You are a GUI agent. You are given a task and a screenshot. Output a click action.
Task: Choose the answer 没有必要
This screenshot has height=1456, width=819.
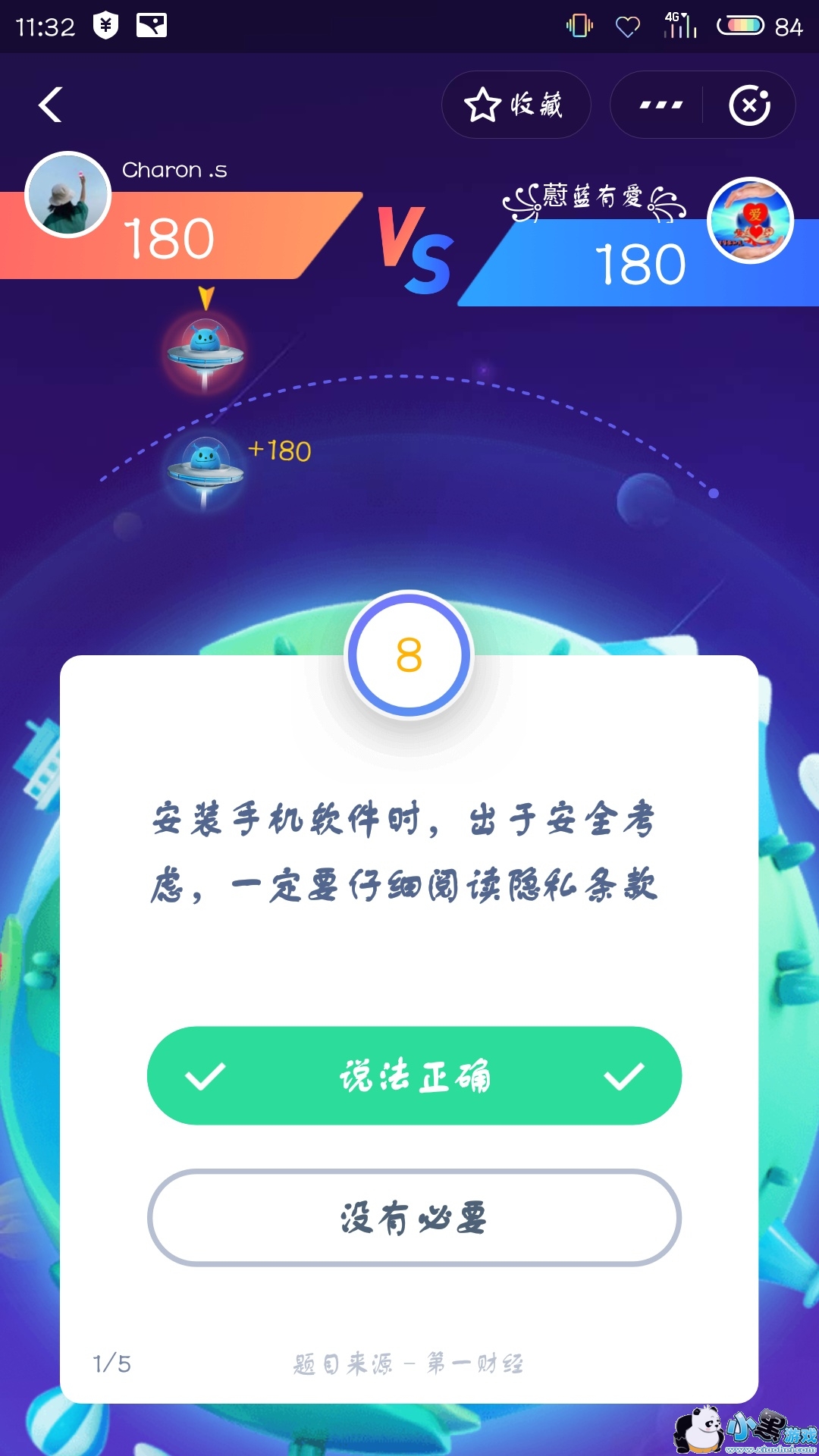point(414,1218)
